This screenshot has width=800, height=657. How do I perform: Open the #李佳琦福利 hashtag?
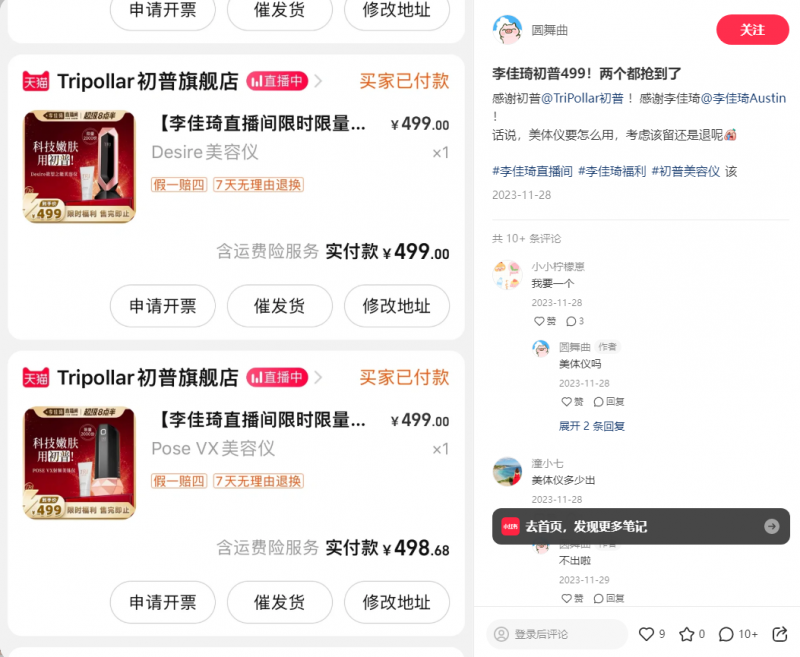coord(610,171)
